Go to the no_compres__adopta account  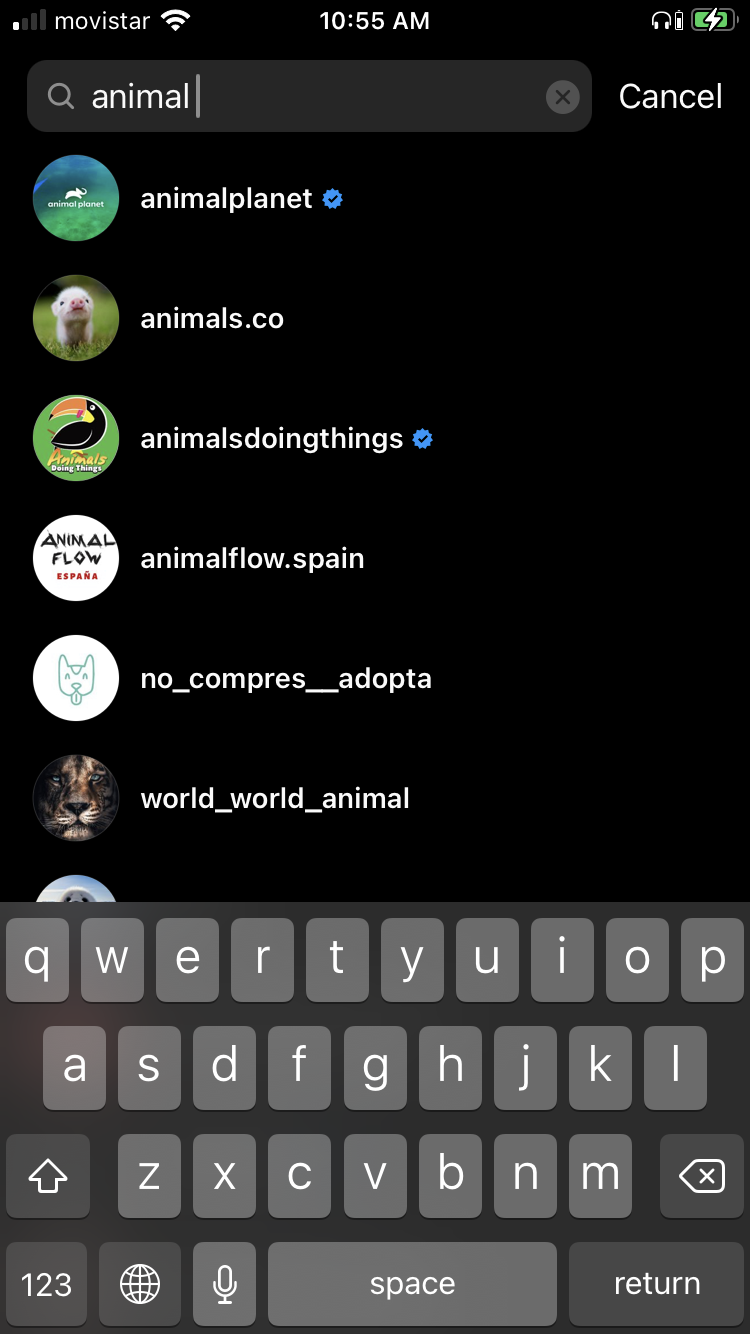point(375,678)
